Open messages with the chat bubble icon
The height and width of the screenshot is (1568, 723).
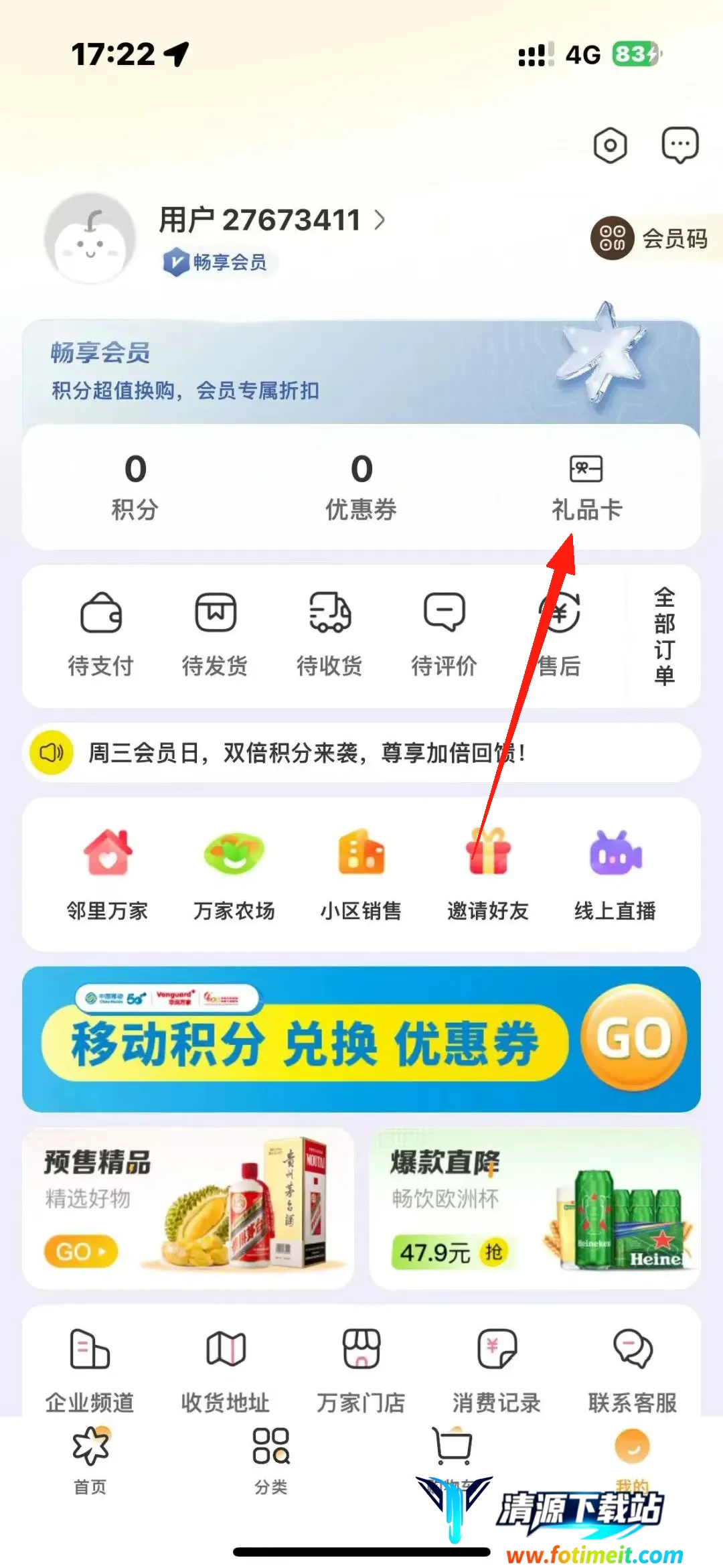[x=679, y=143]
